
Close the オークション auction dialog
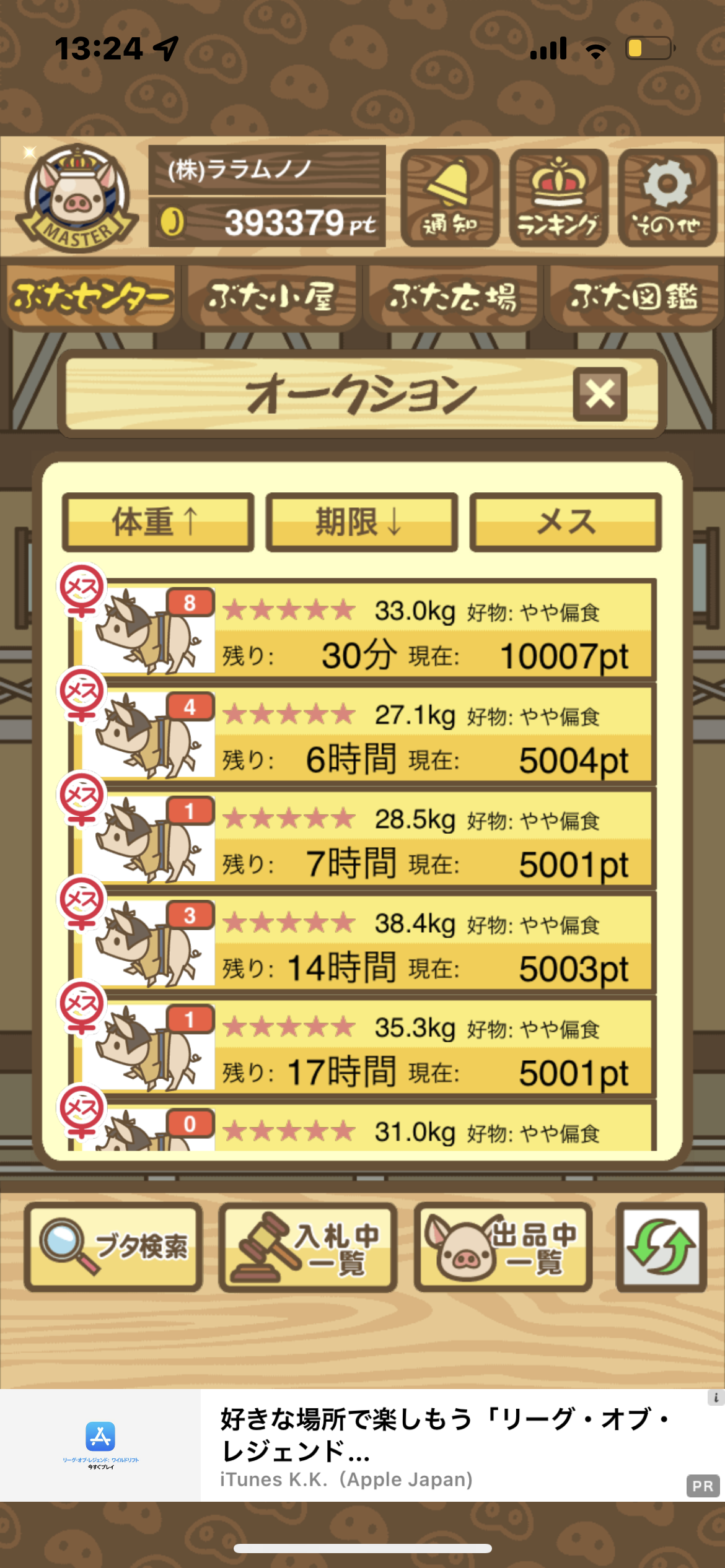coord(600,394)
